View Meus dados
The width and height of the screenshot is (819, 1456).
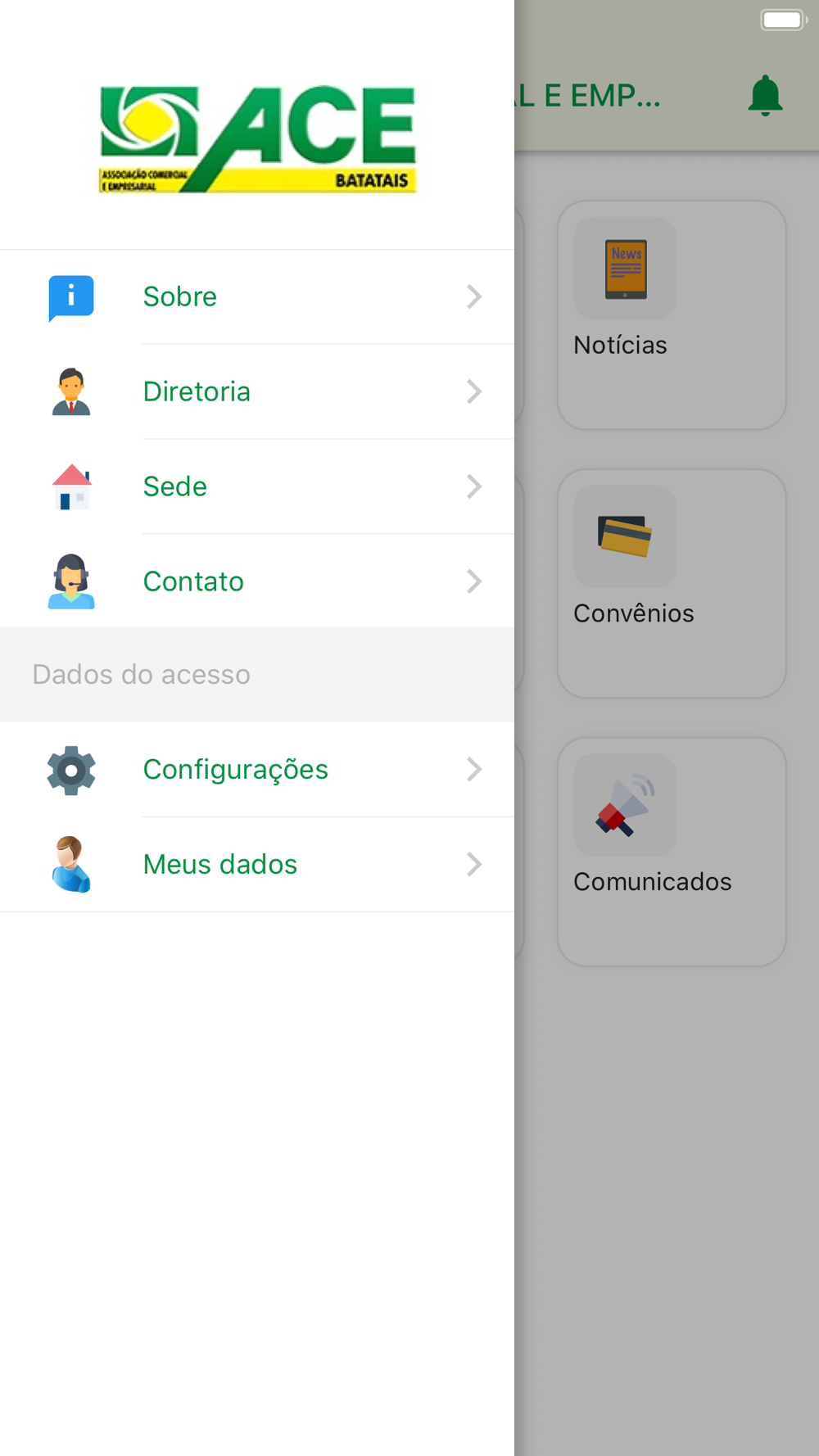pyautogui.click(x=257, y=865)
